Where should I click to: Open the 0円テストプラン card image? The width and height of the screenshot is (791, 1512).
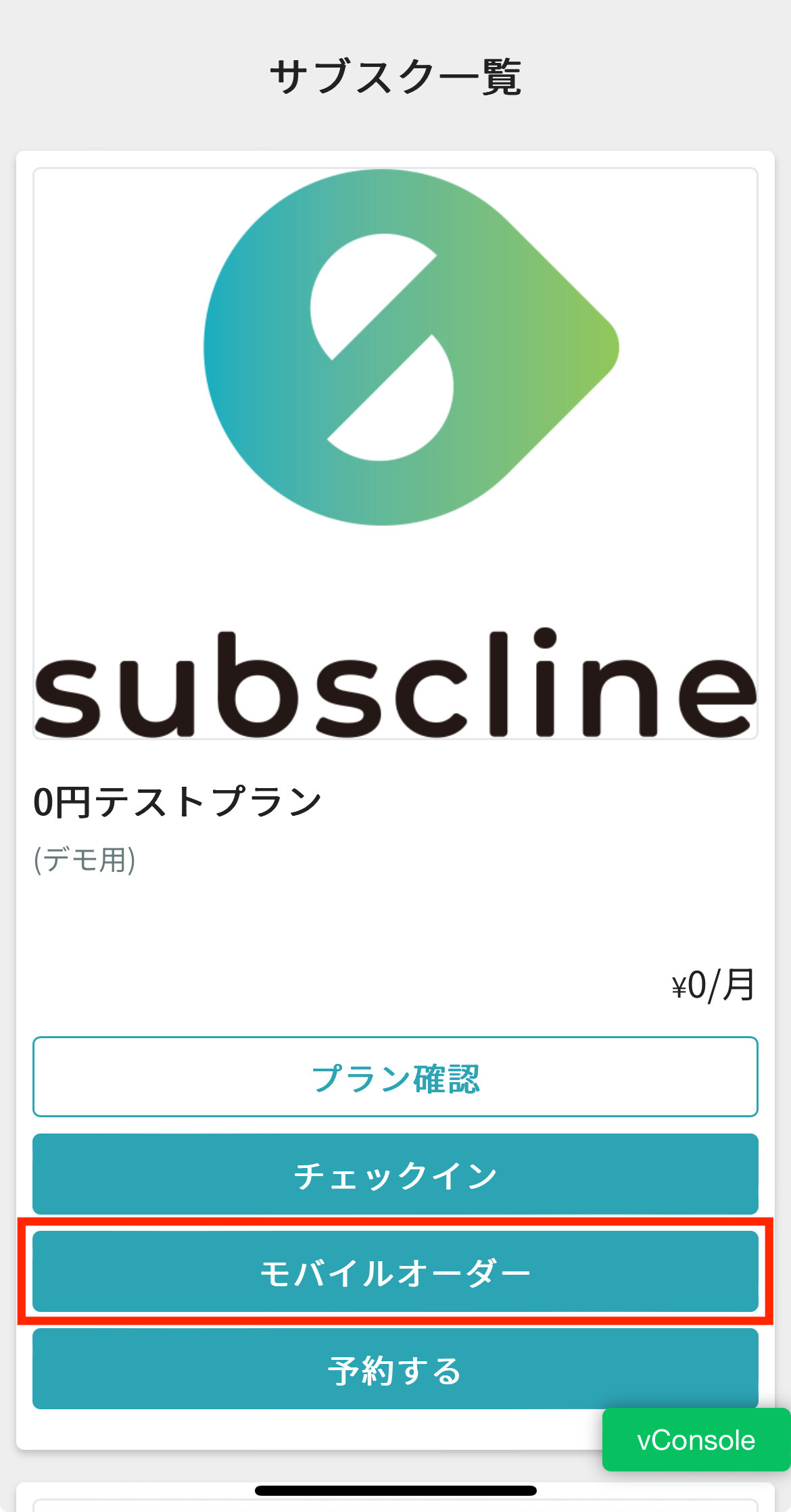(395, 453)
